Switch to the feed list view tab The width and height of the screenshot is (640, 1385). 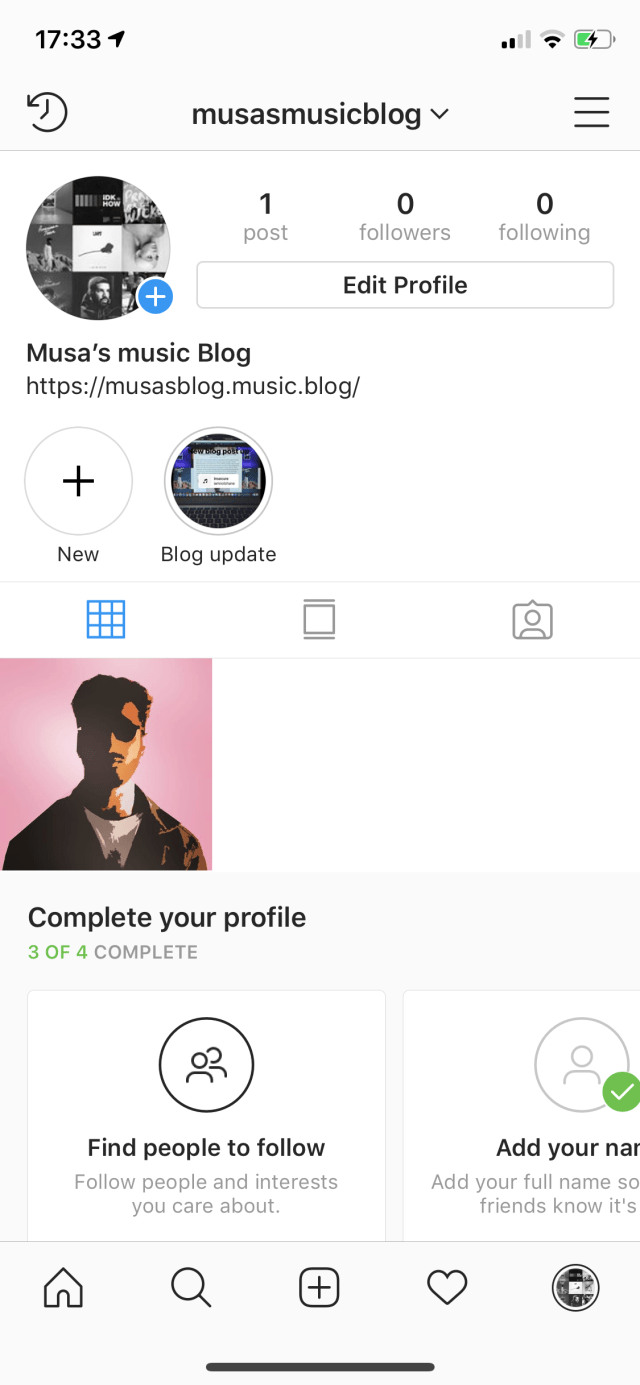pyautogui.click(x=319, y=620)
